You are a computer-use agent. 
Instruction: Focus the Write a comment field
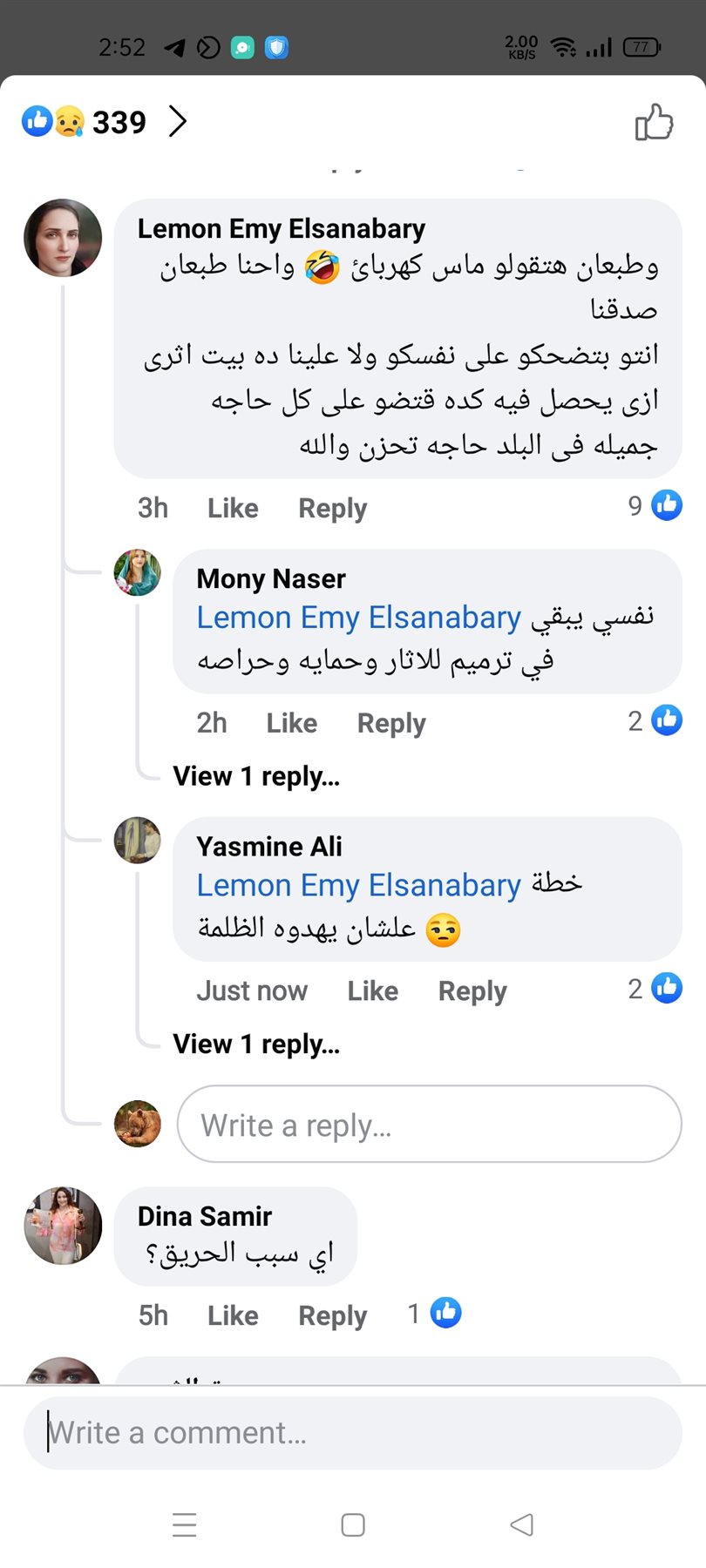352,1433
